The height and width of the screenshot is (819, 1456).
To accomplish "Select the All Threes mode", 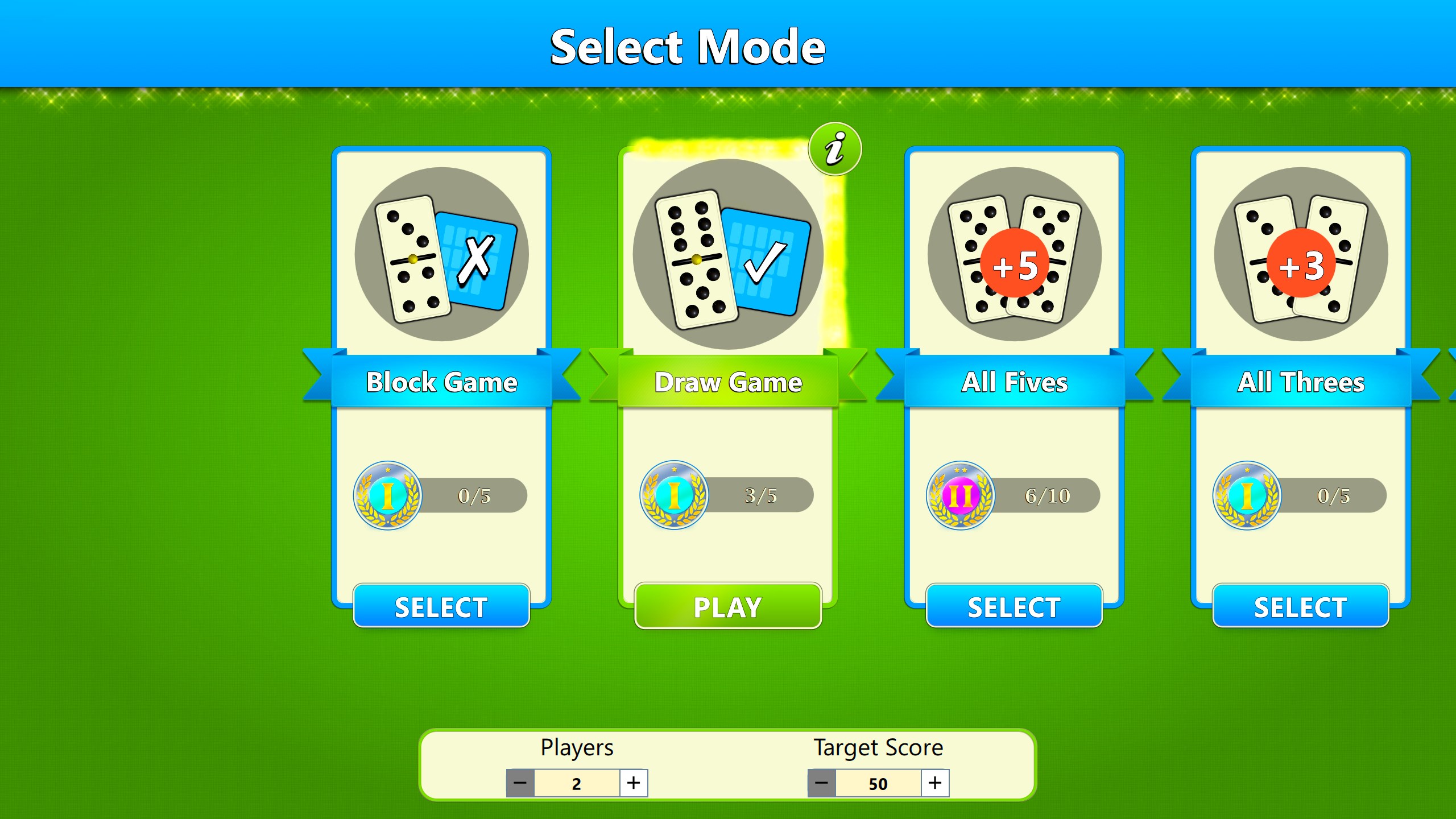I will 1300,607.
